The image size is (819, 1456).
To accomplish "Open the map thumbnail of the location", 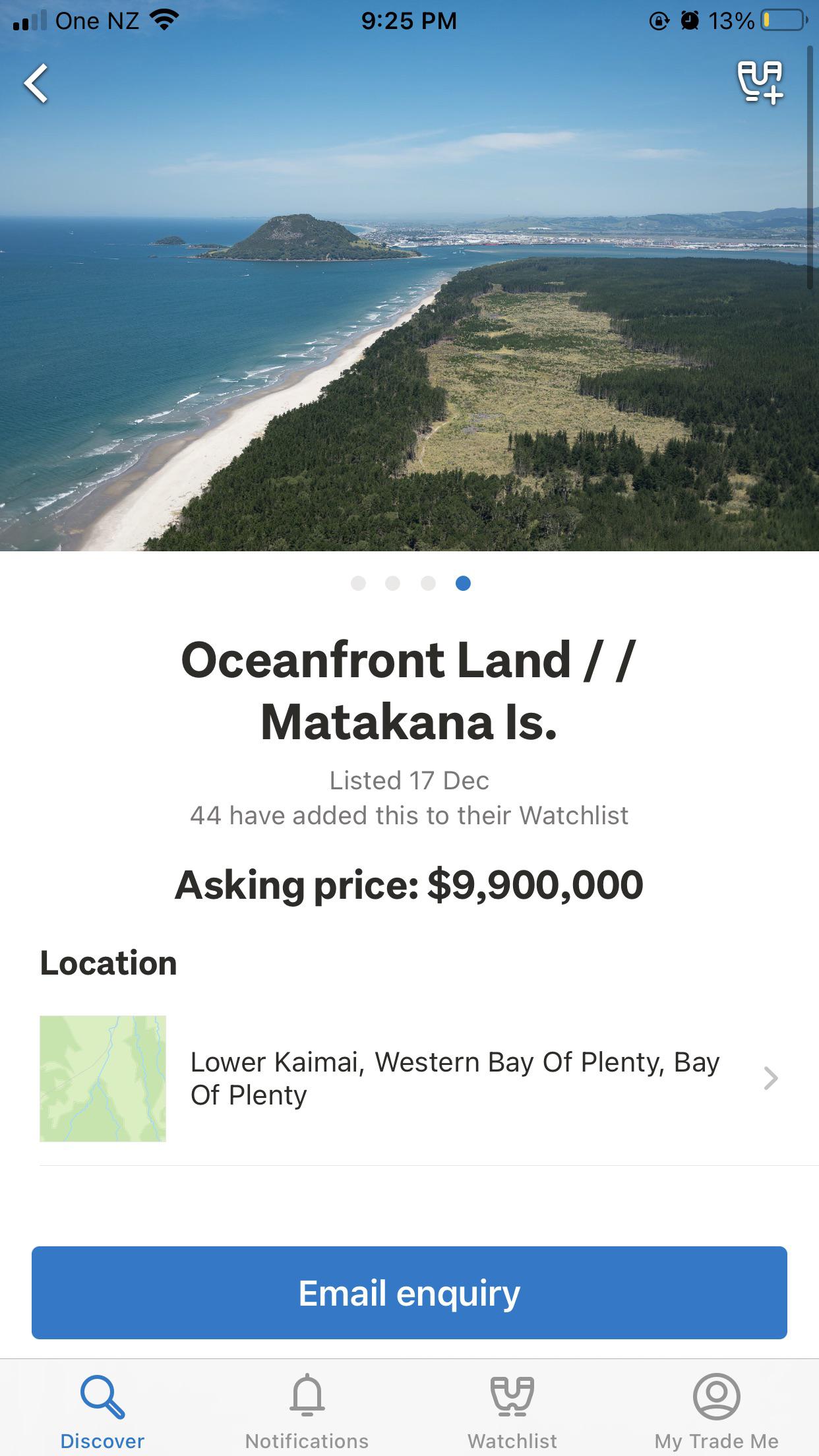I will [103, 1078].
